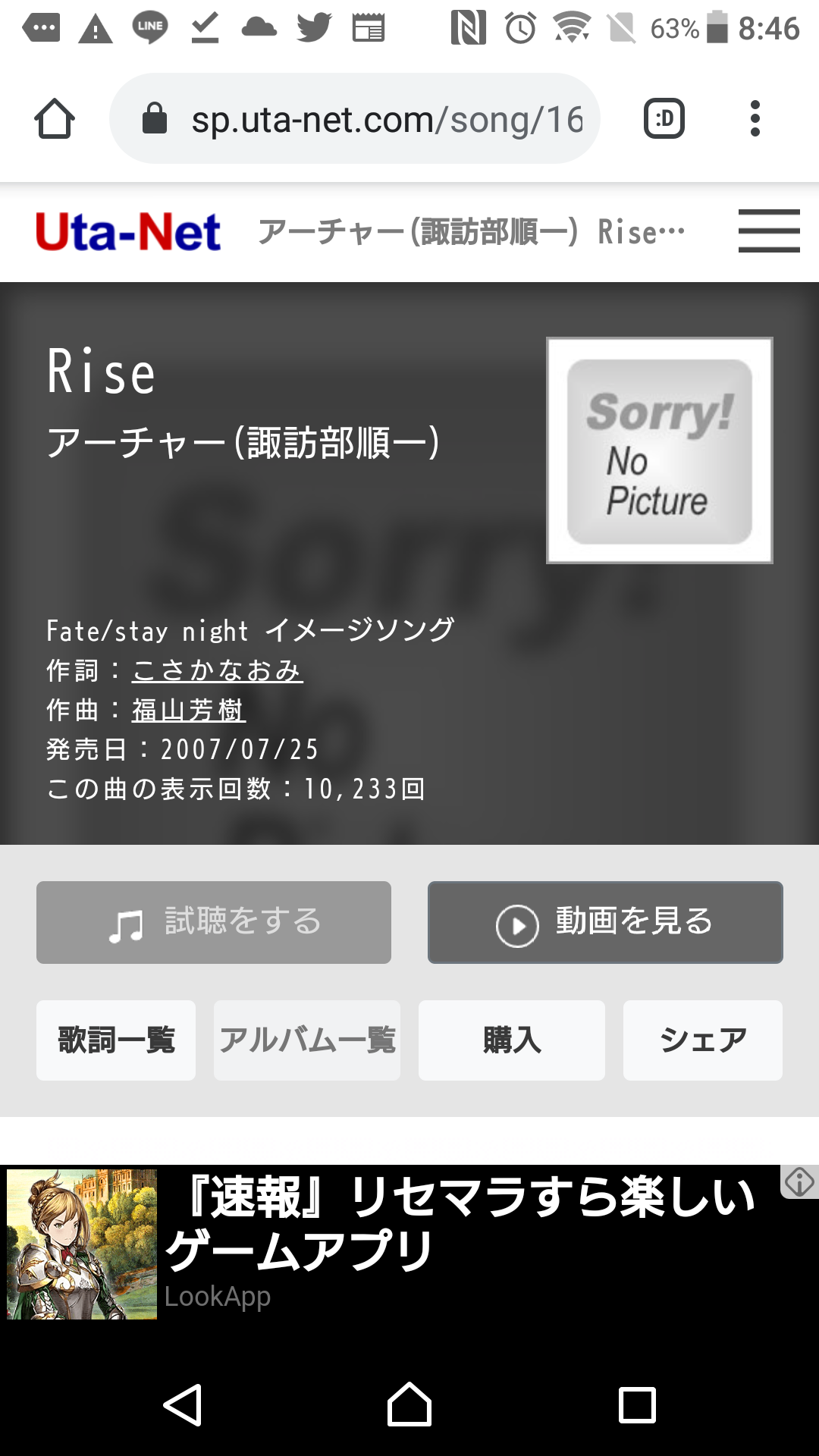The height and width of the screenshot is (1456, 819).
Task: Watch the video via 動画を見る
Action: pyautogui.click(x=605, y=922)
